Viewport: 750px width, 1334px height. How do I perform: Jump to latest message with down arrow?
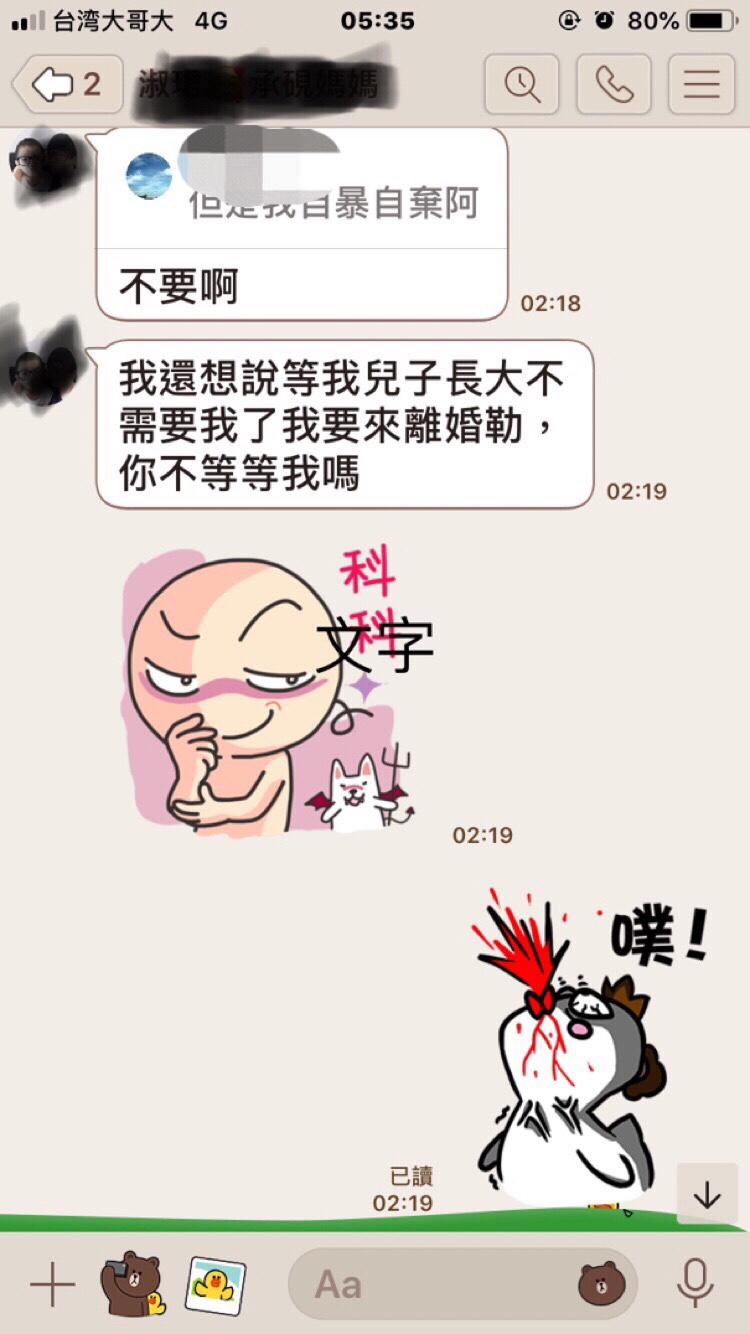(x=707, y=1194)
